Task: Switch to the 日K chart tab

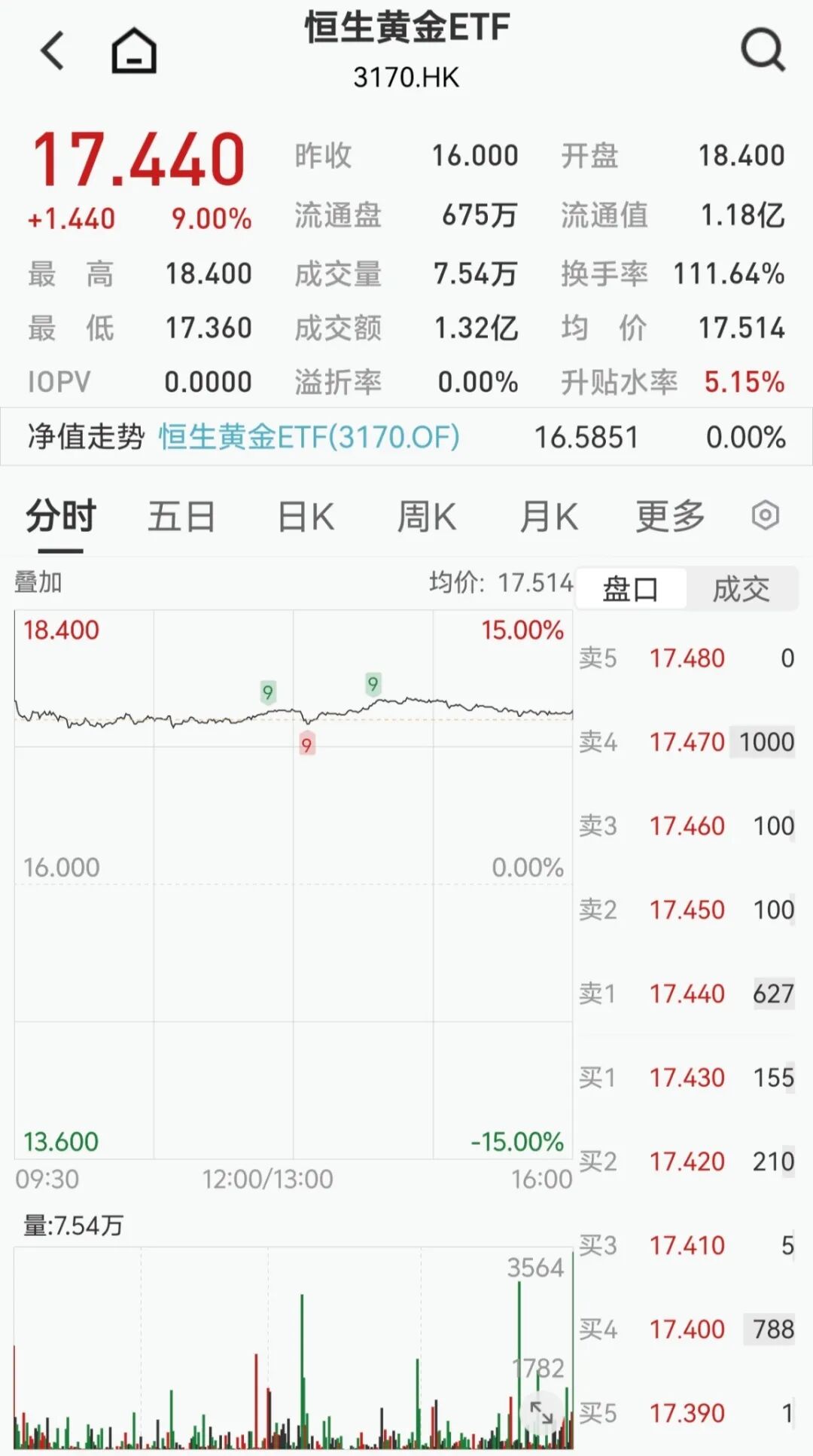Action: (x=306, y=517)
